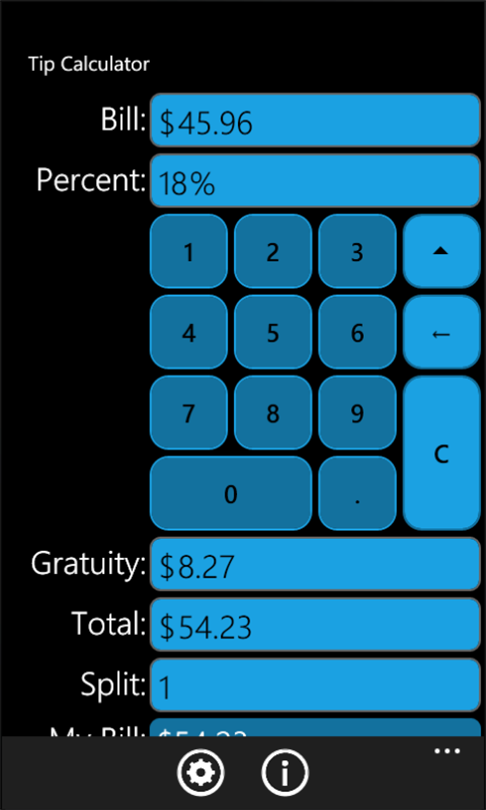Enter digit 9 on the keypad
486x810 pixels.
tap(357, 413)
